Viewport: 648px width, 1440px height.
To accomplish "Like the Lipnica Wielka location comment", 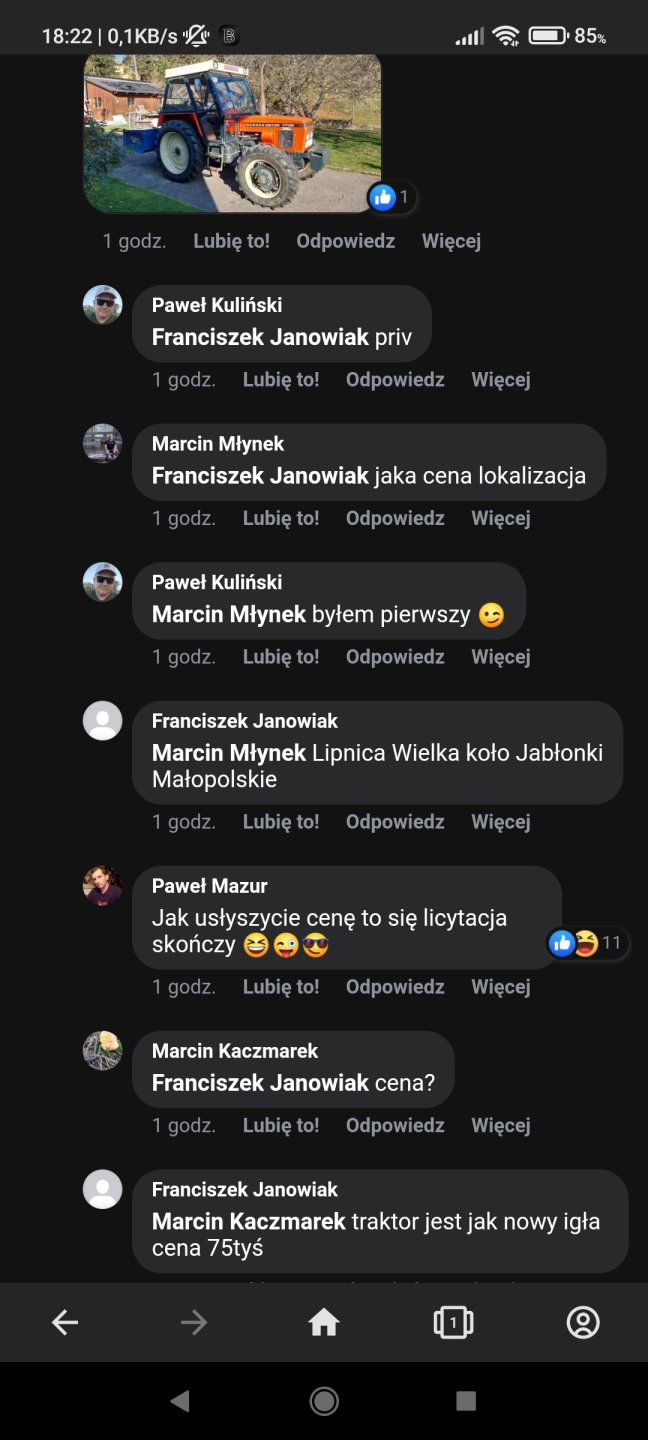I will 280,821.
